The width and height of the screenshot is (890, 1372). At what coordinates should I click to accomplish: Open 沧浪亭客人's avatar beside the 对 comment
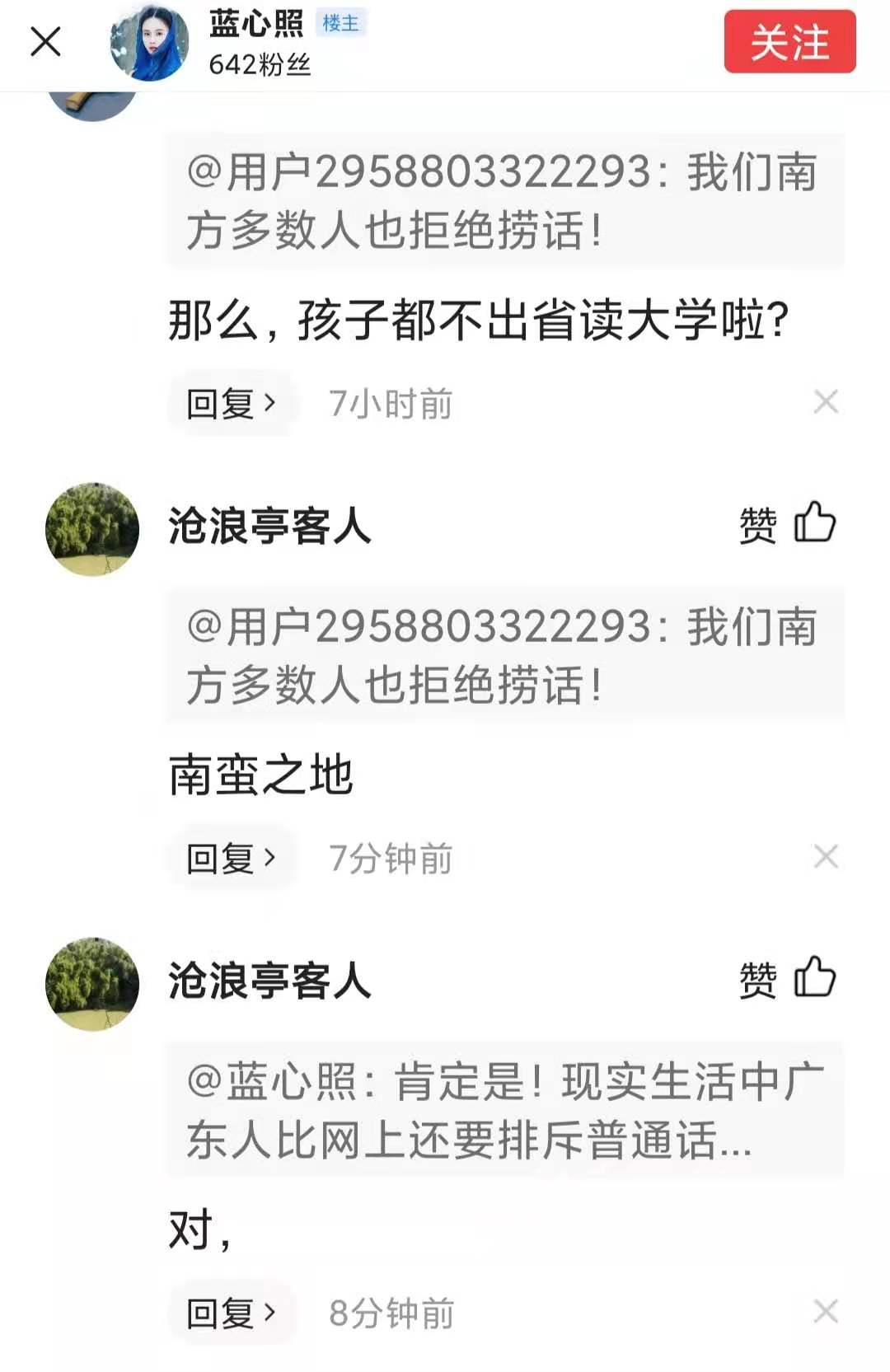click(x=92, y=984)
